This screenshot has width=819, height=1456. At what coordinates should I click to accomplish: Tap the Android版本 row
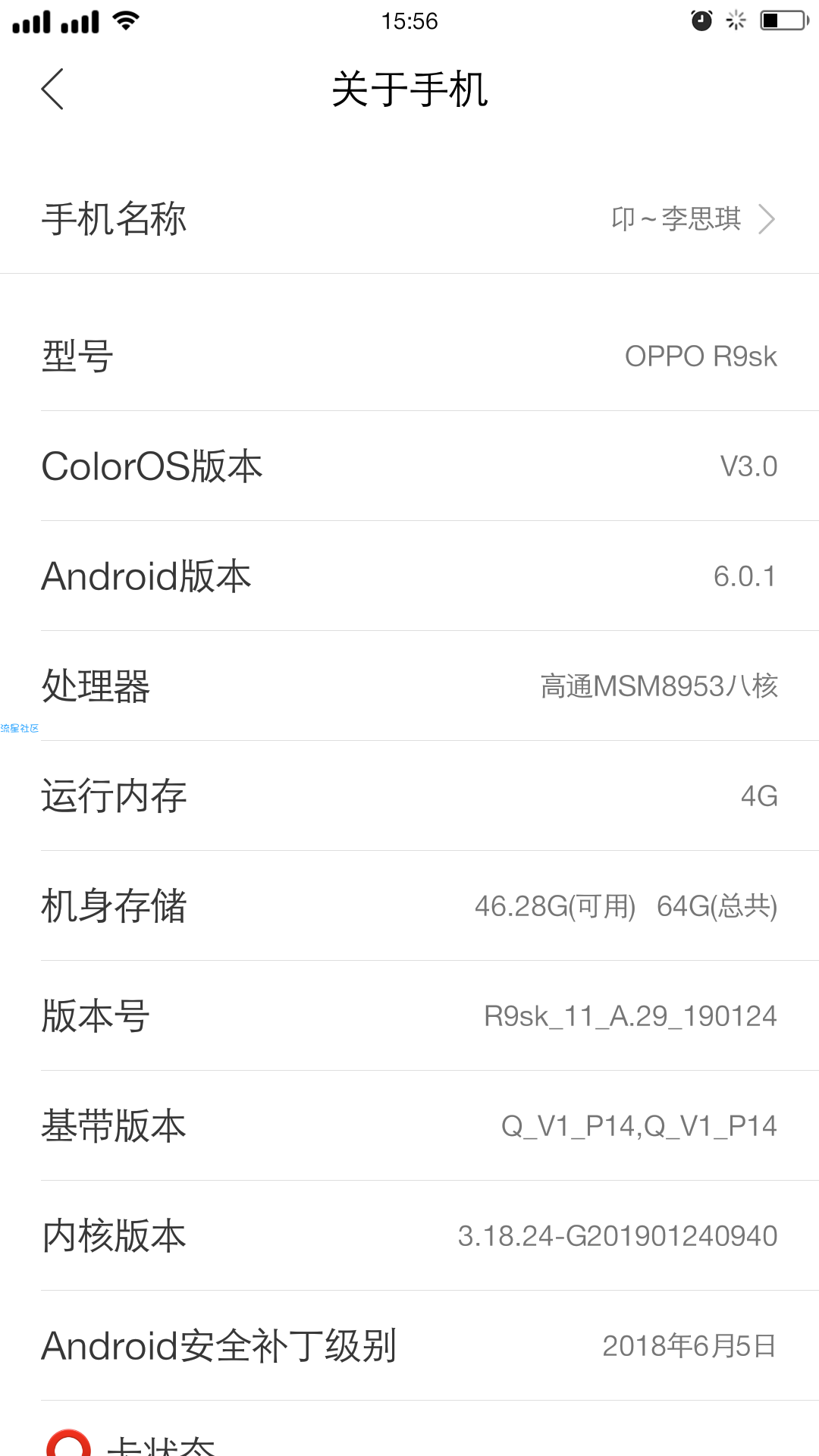(409, 576)
